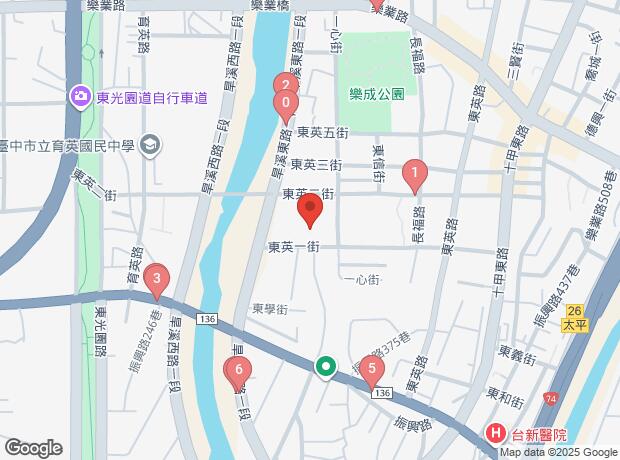Tap the green circular marker on route 136
Image resolution: width=620 pixels, height=460 pixels.
pos(326,368)
